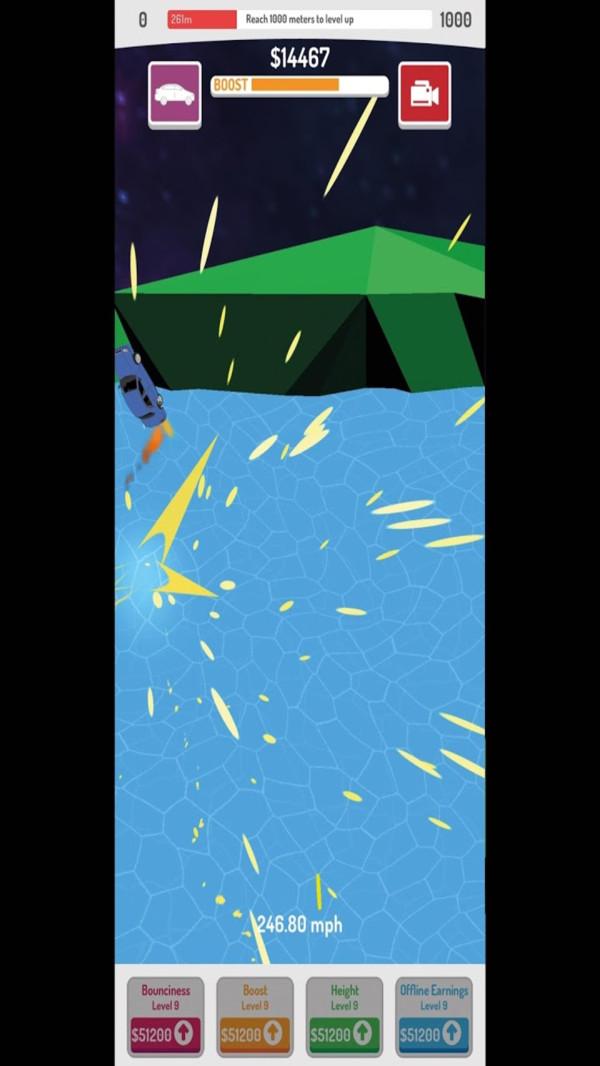
Task: Tap the red video camera button
Action: pos(425,94)
